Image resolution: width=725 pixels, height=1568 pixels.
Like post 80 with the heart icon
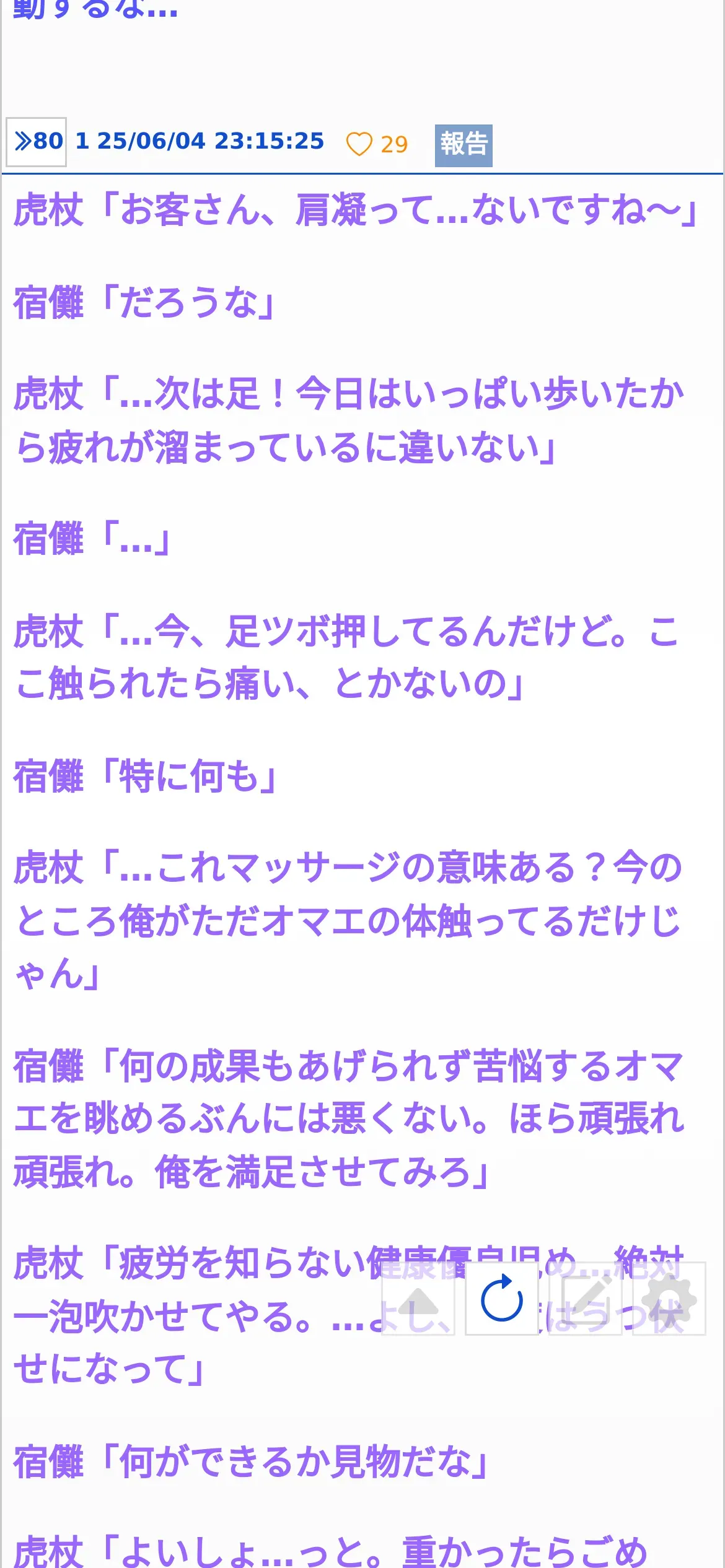click(x=359, y=144)
